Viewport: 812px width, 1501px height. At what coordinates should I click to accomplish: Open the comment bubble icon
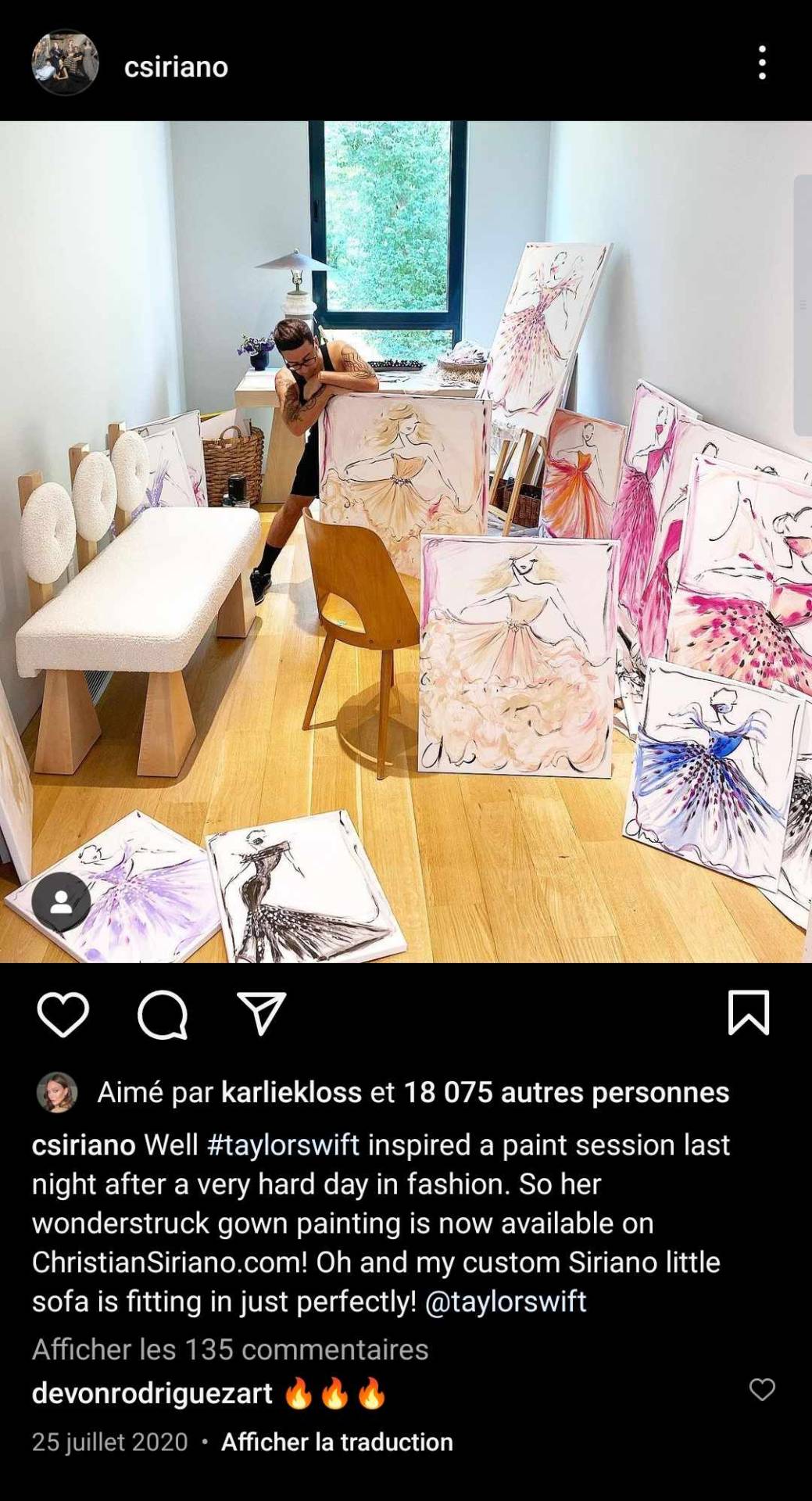tap(163, 1014)
